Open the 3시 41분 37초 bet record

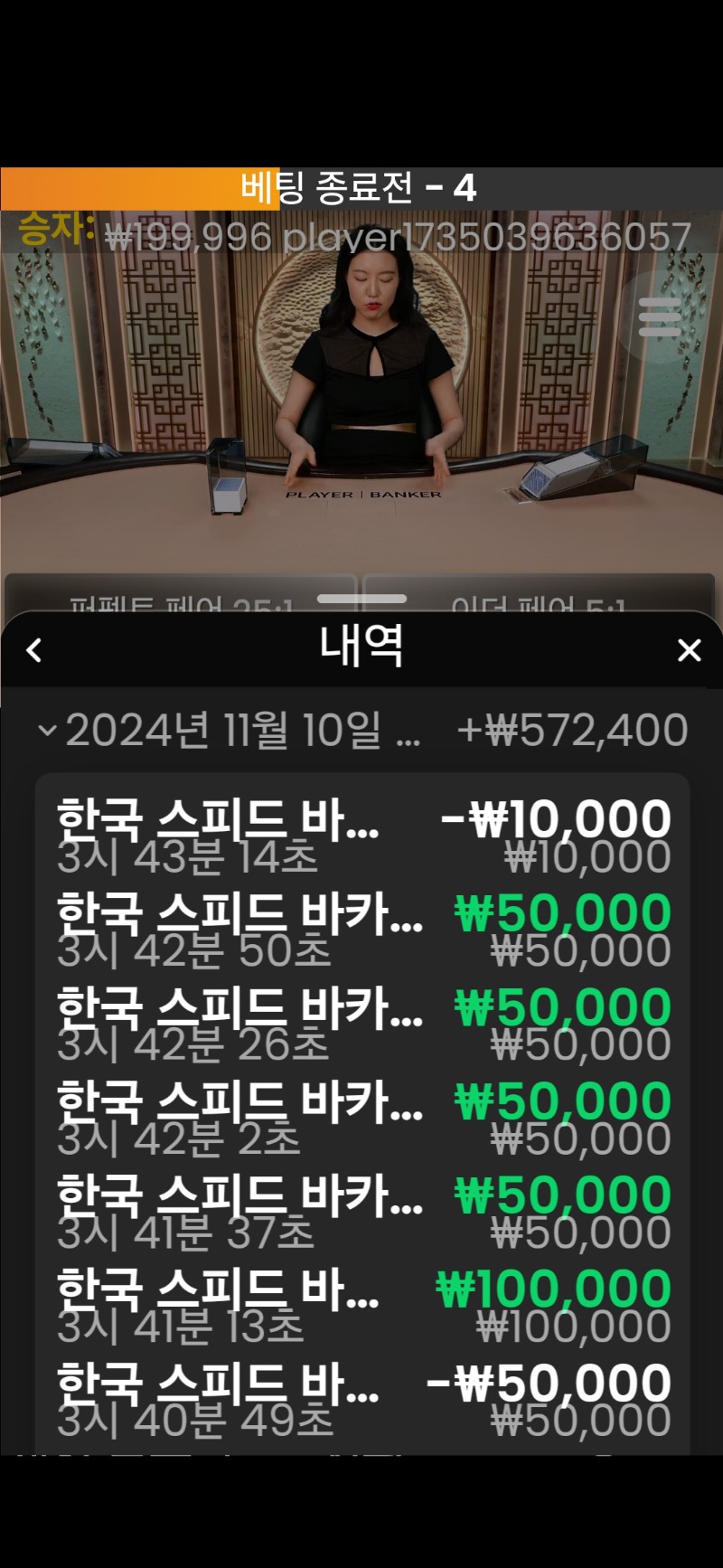[362, 1212]
